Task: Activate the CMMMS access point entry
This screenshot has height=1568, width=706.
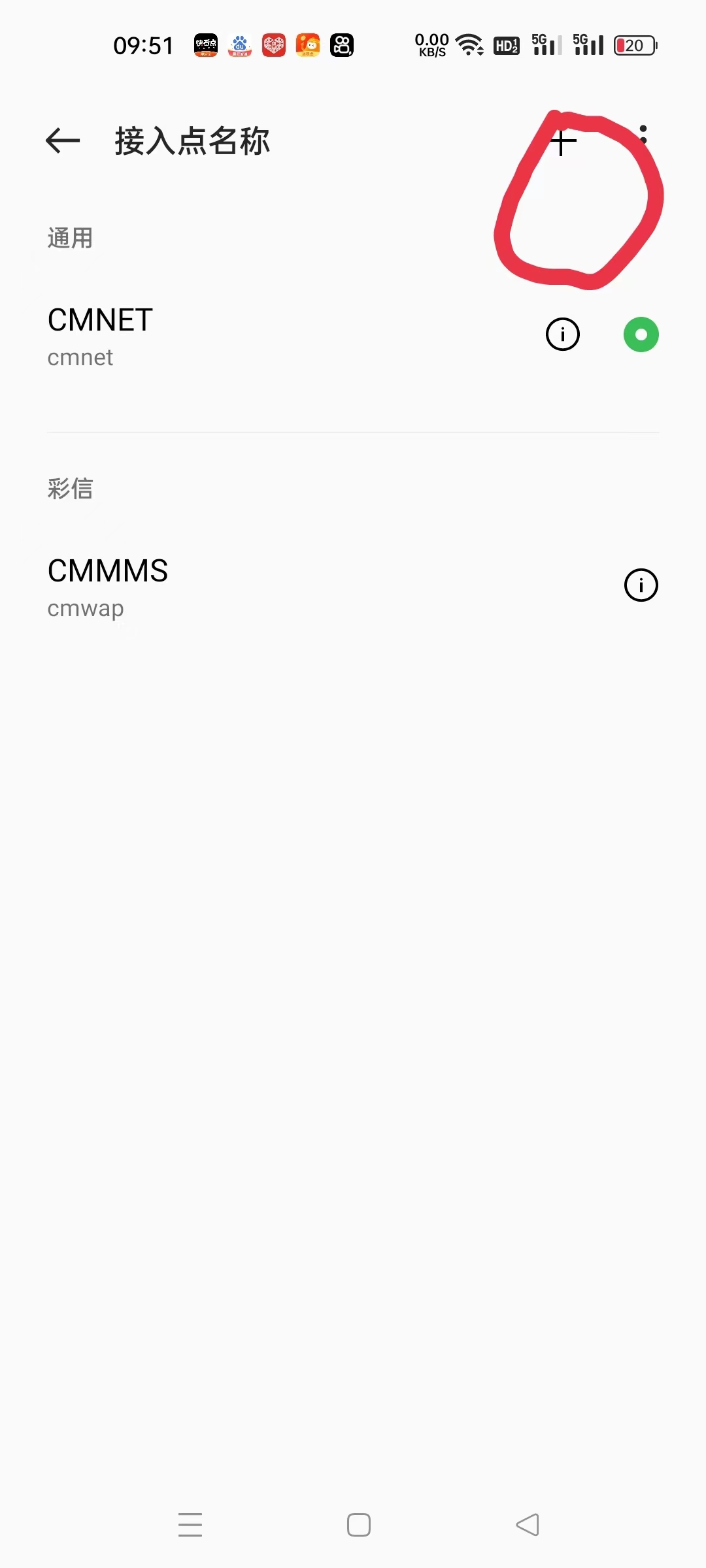Action: click(261, 585)
